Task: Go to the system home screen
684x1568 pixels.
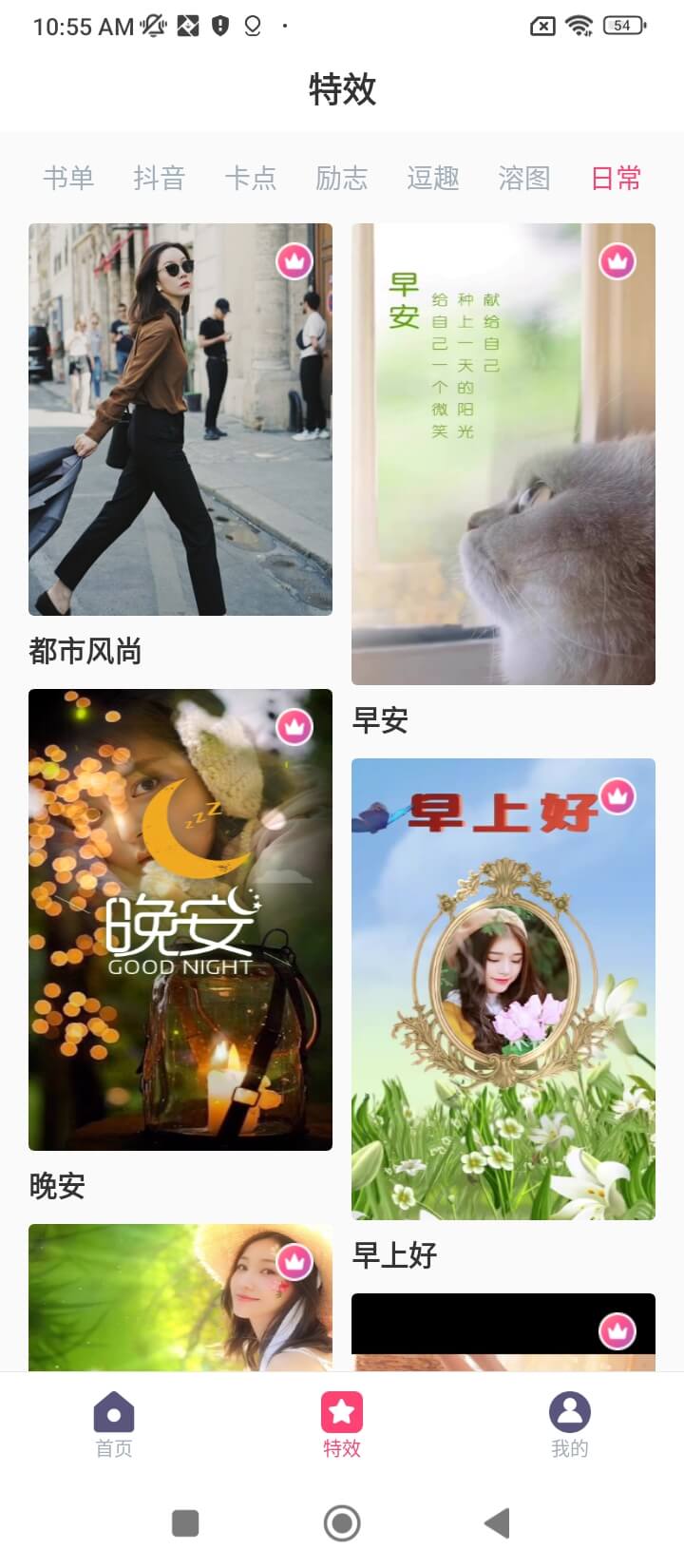Action: coord(342,1523)
